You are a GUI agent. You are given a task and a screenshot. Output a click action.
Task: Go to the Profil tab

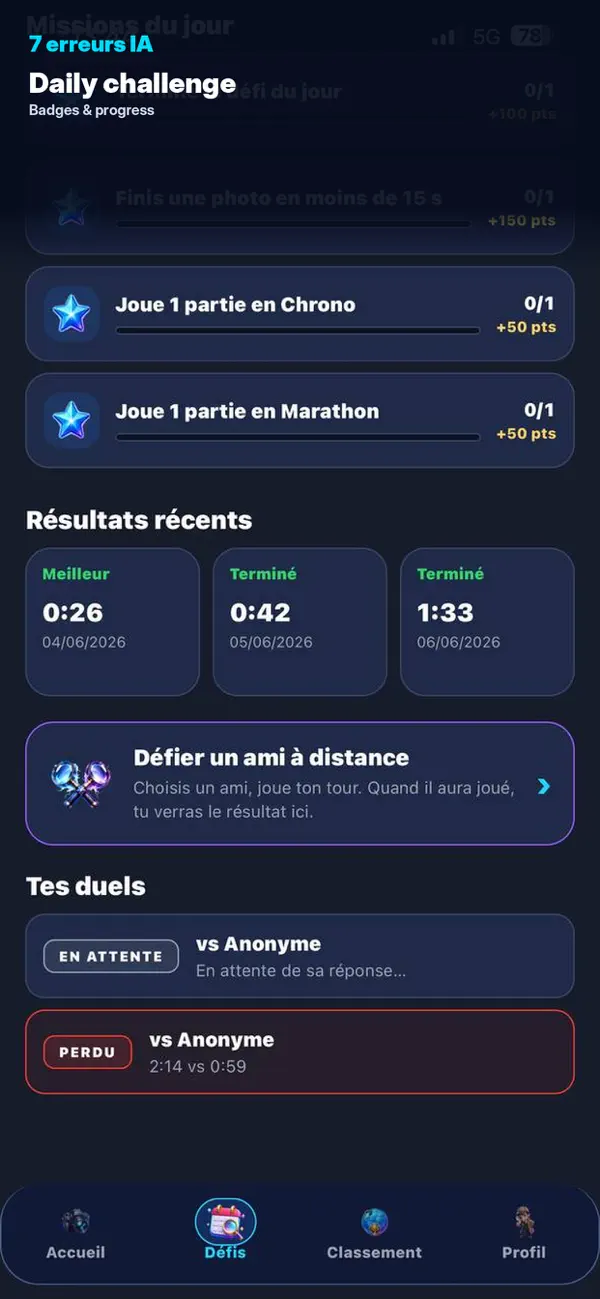524,1234
